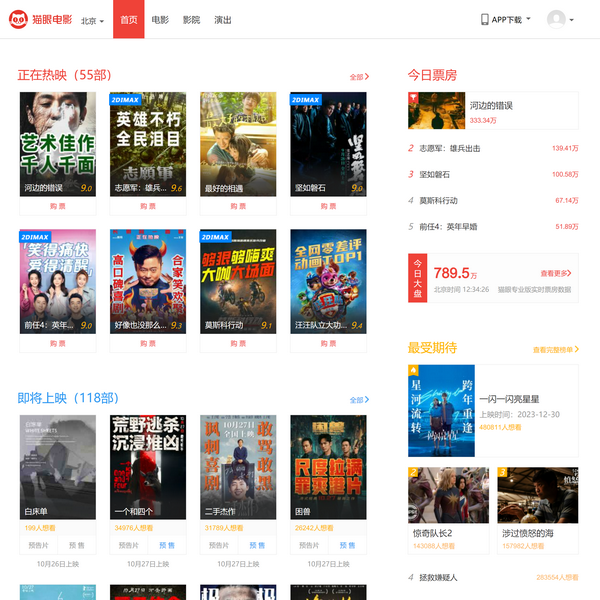Buy tickets for 河边的错误

(x=58, y=206)
